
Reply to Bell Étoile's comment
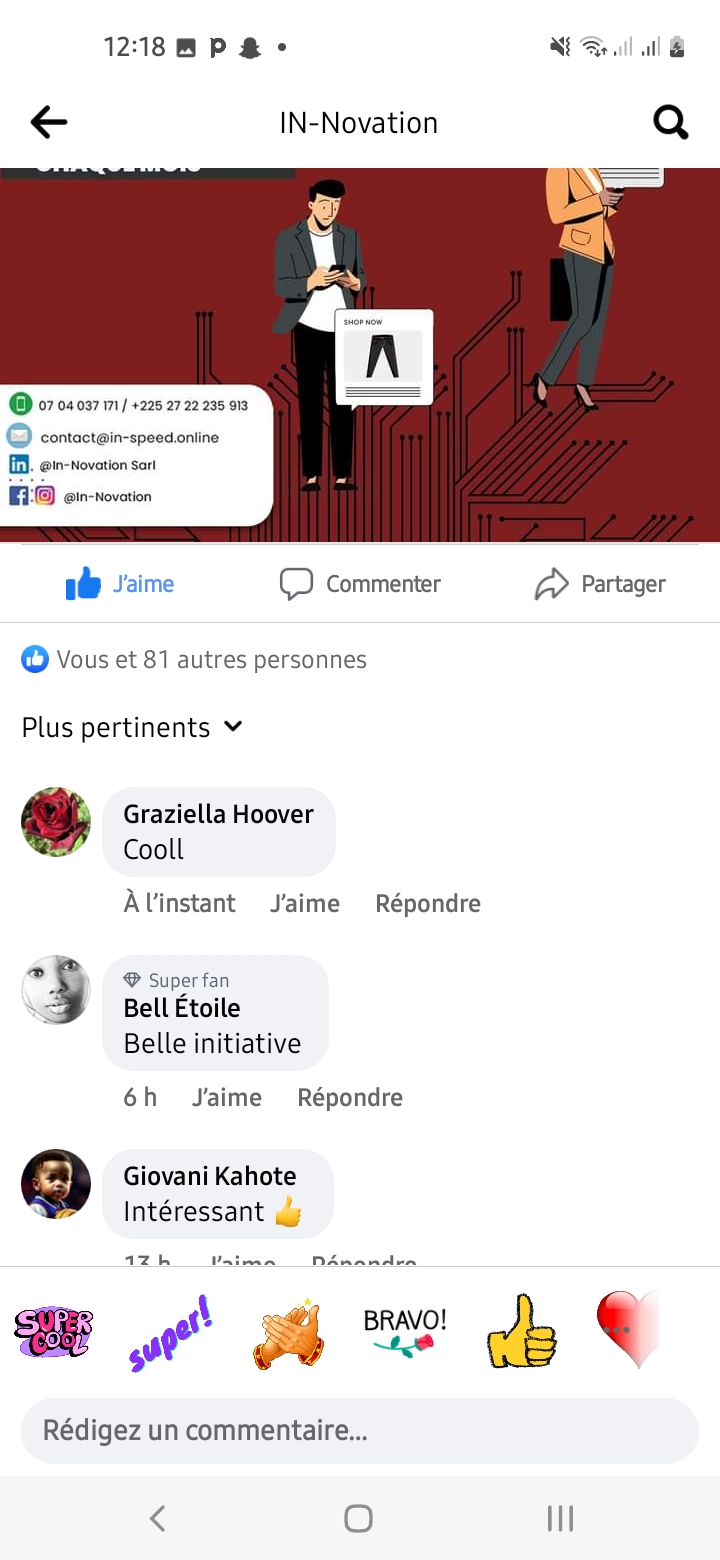(350, 1098)
